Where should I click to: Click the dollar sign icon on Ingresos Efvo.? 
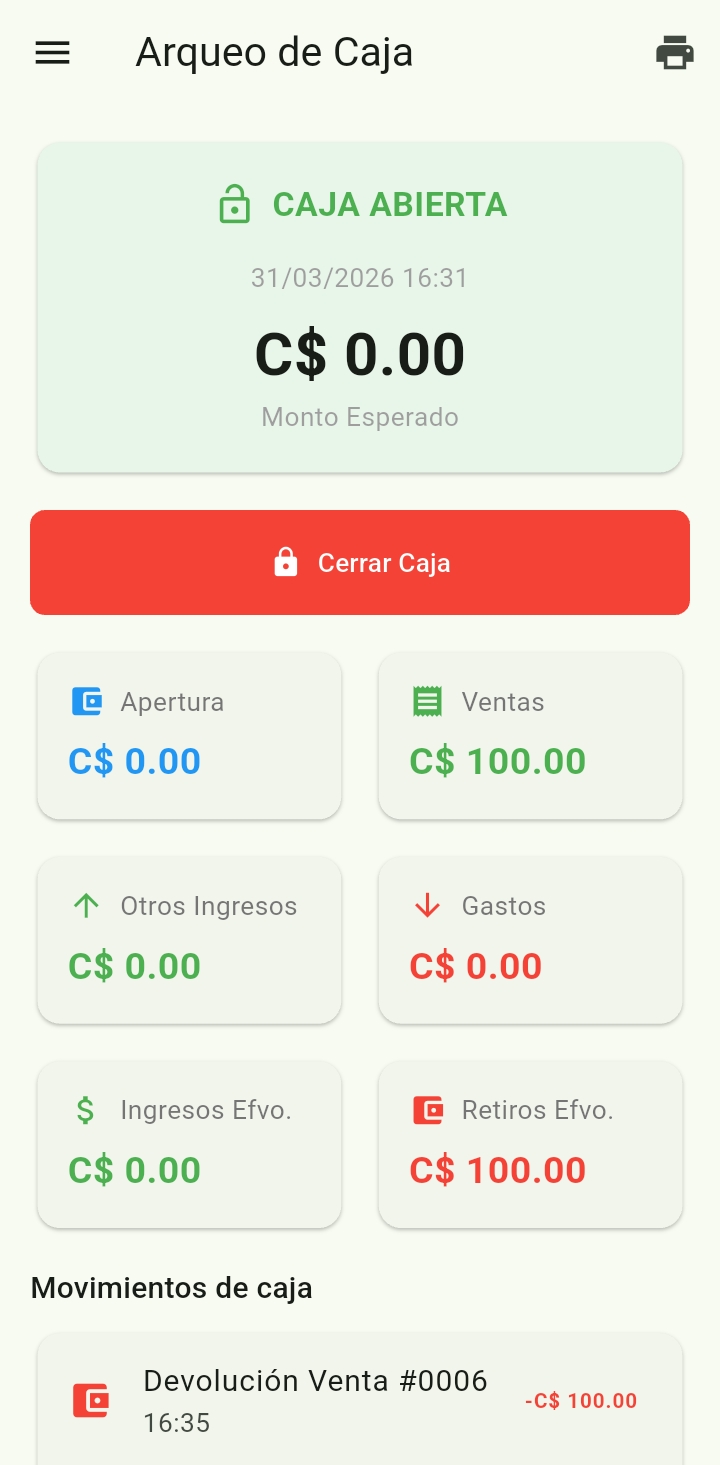pyautogui.click(x=86, y=1110)
